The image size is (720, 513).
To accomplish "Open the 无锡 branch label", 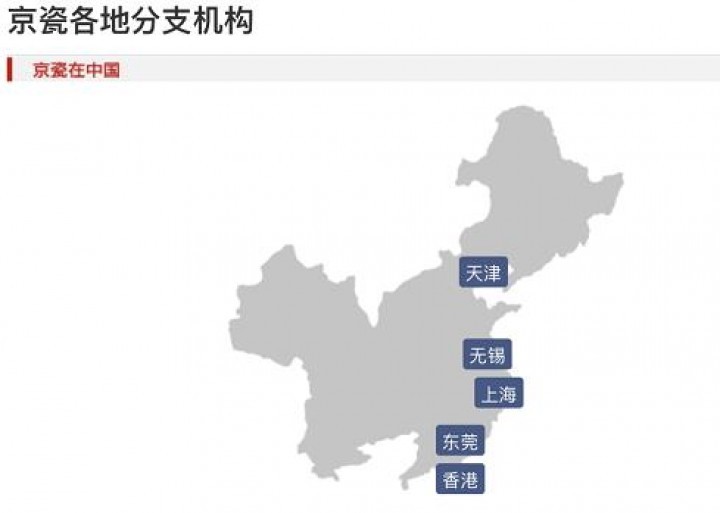I will [x=487, y=354].
